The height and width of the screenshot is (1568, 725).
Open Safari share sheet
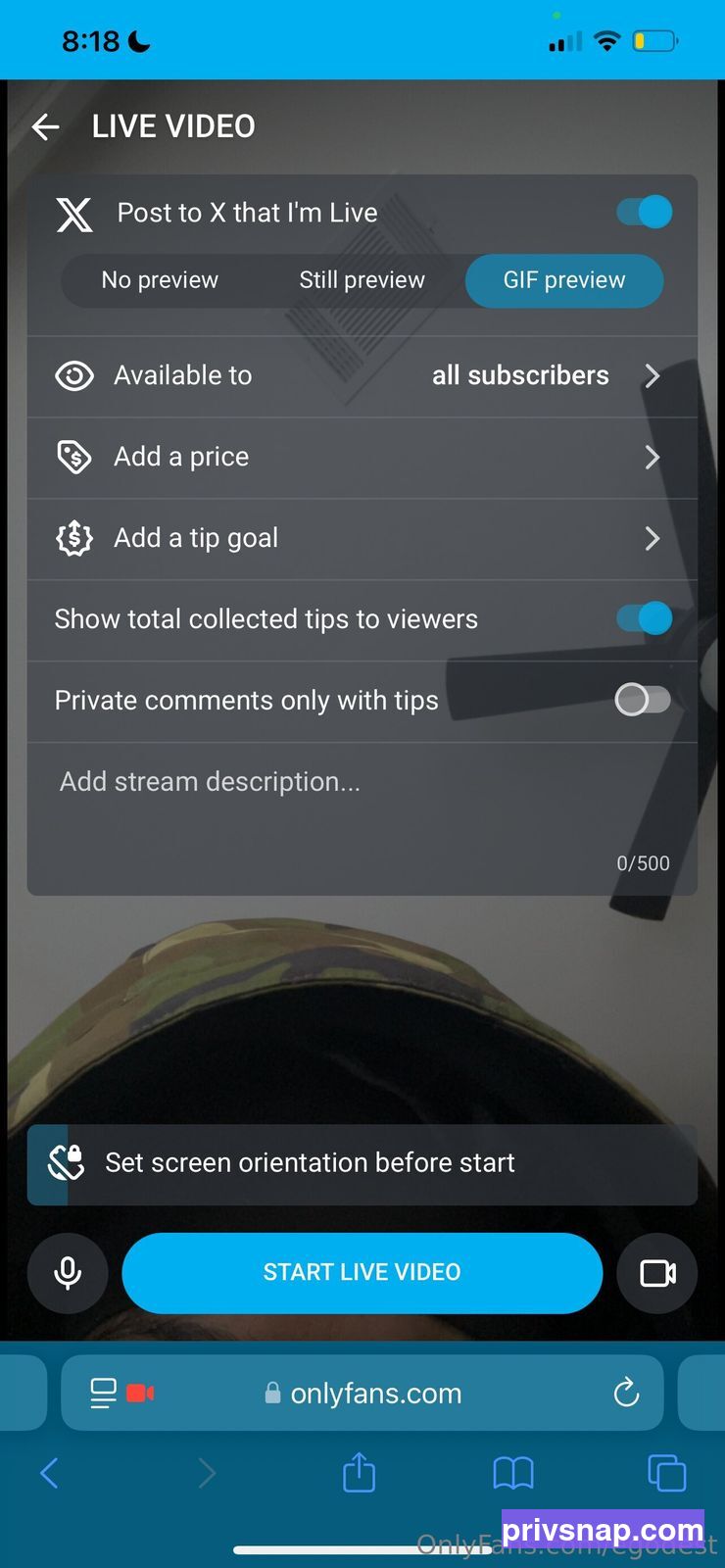(x=359, y=1472)
